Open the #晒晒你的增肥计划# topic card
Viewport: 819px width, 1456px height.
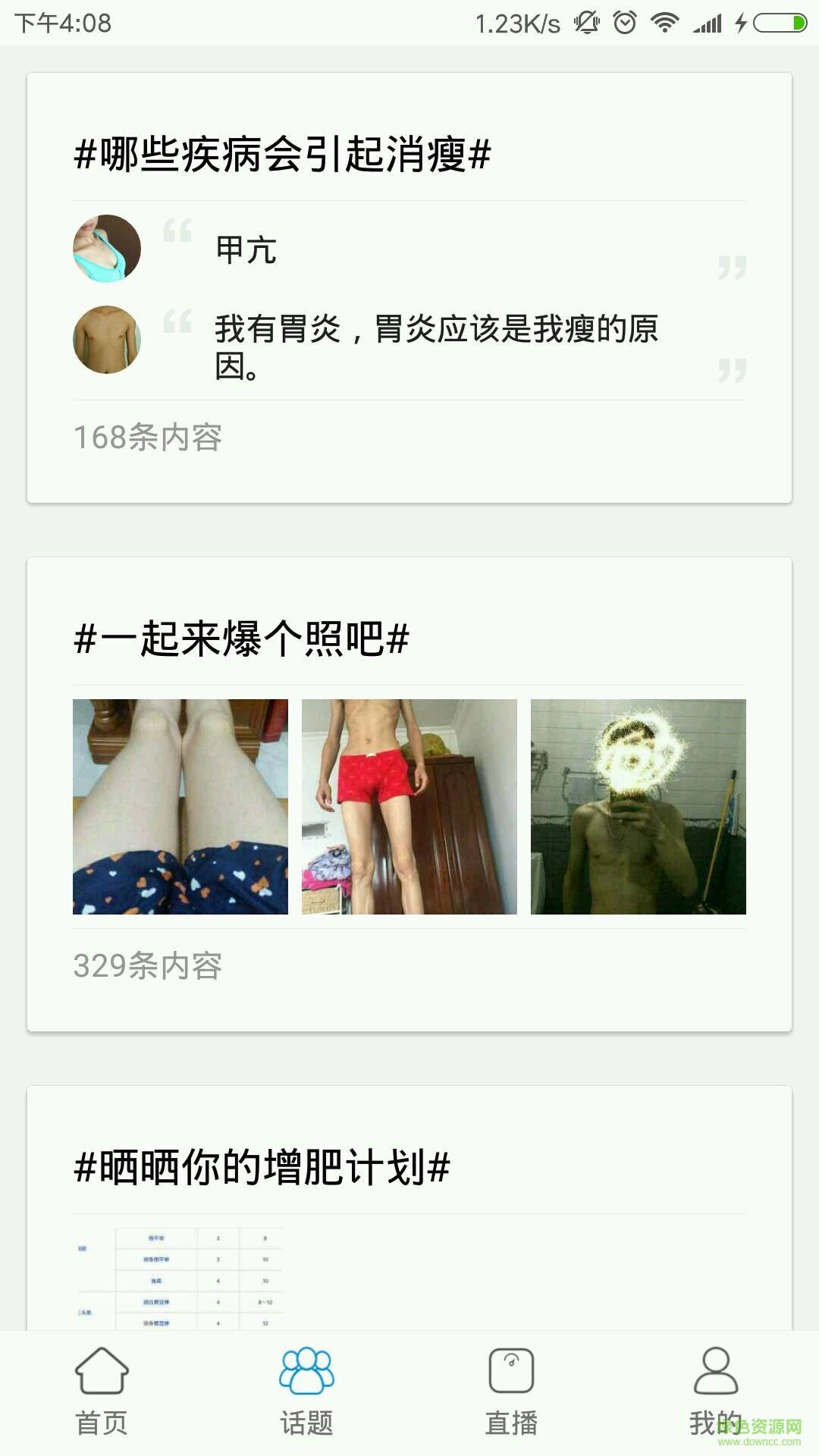[262, 1167]
